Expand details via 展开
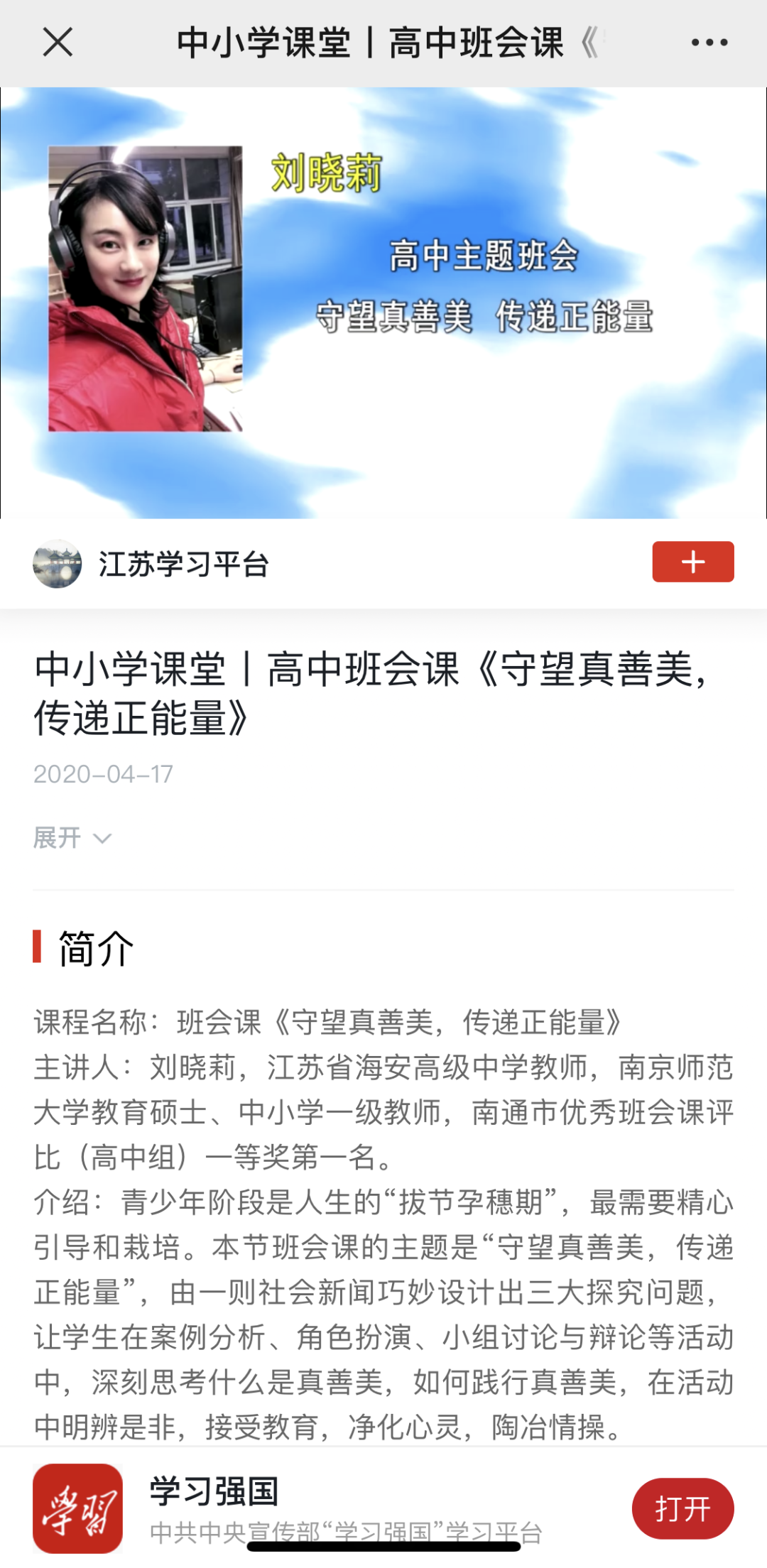767x1568 pixels. click(x=72, y=838)
